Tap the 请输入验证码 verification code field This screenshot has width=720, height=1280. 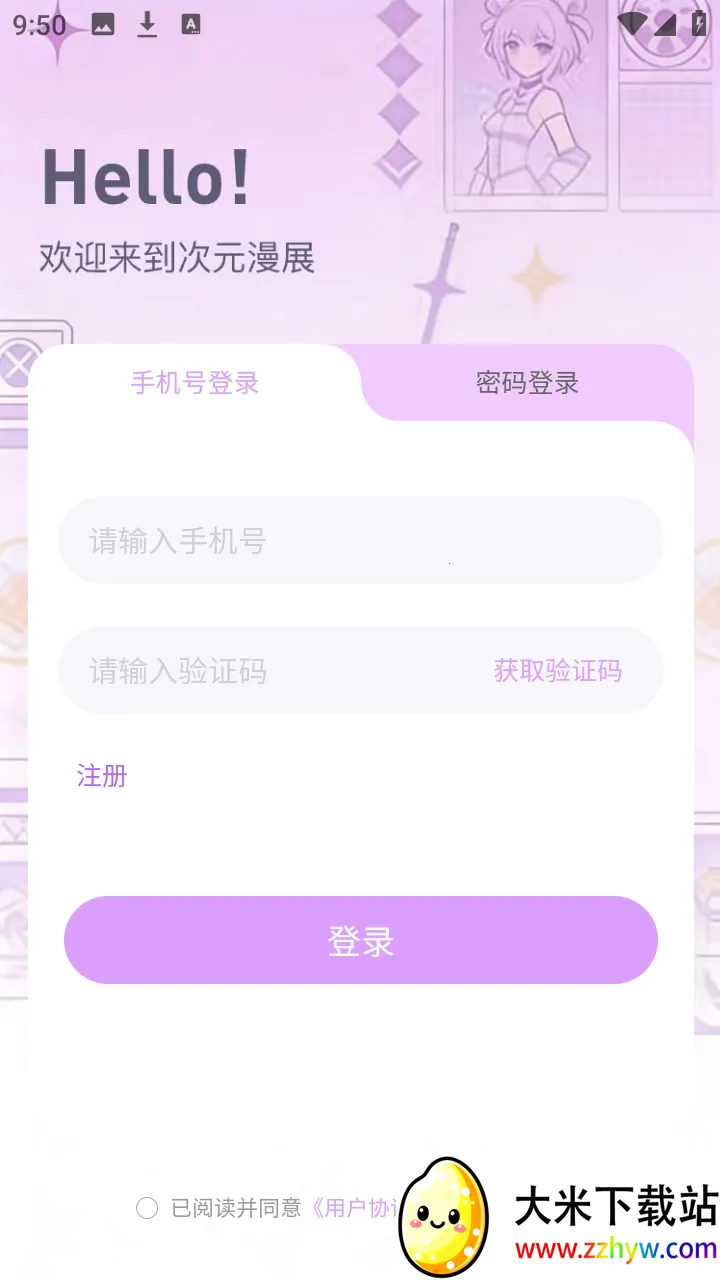(x=250, y=671)
